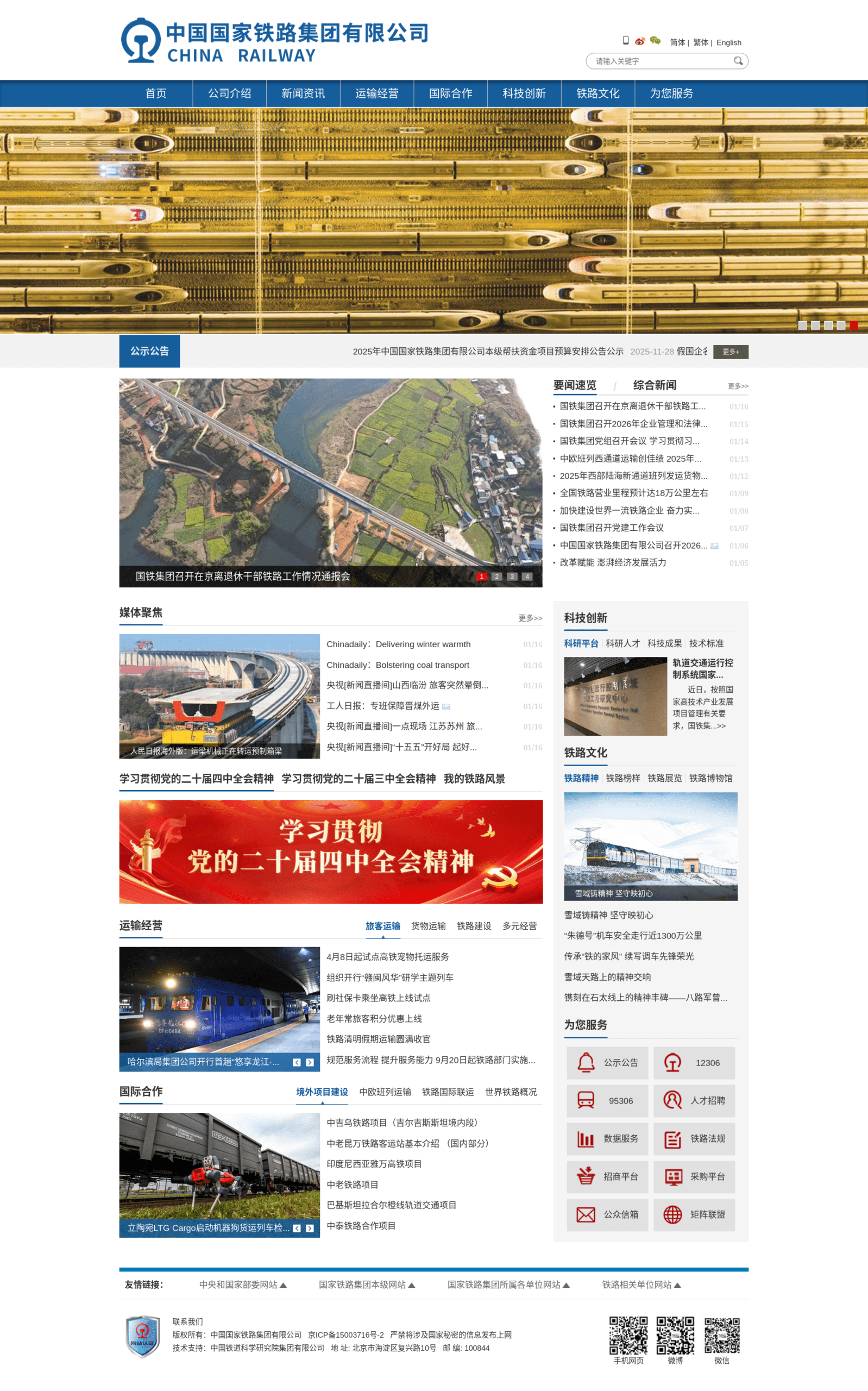Open the 为您服务 navigation item
868x1391 pixels.
point(671,93)
